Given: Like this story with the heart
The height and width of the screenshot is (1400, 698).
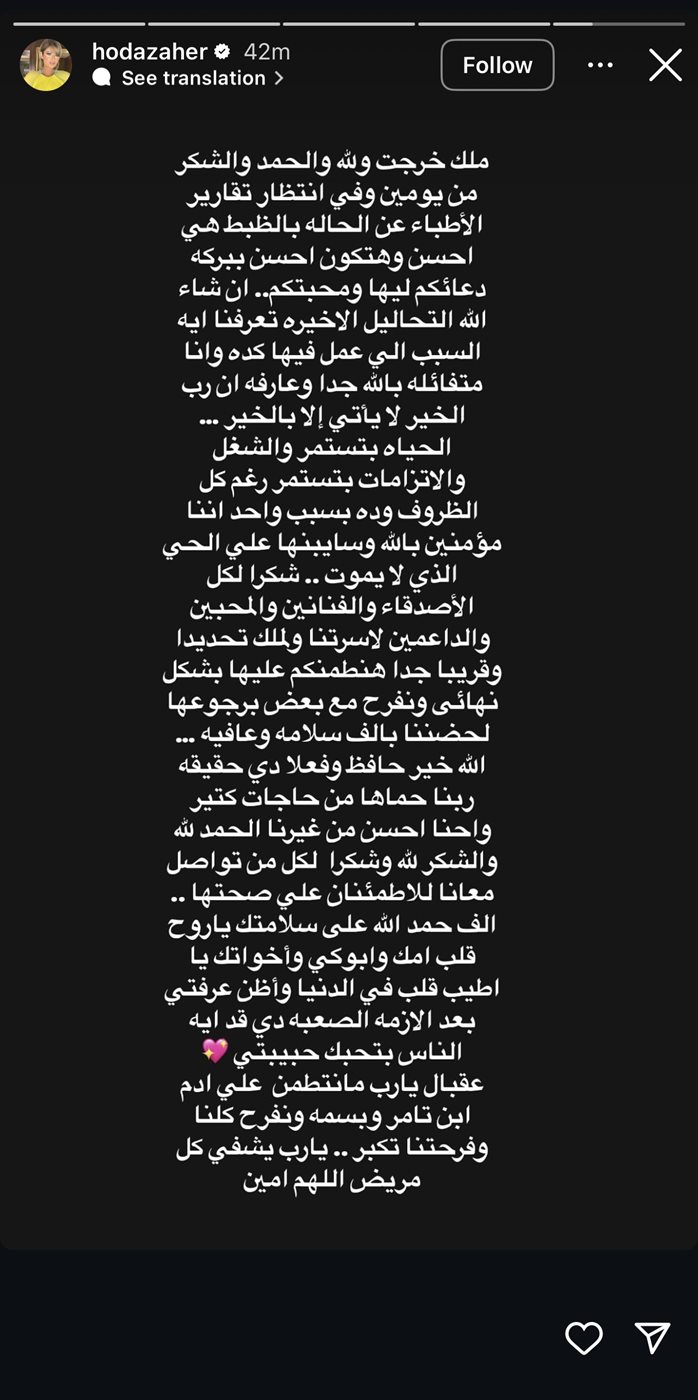Looking at the screenshot, I should pos(584,1338).
